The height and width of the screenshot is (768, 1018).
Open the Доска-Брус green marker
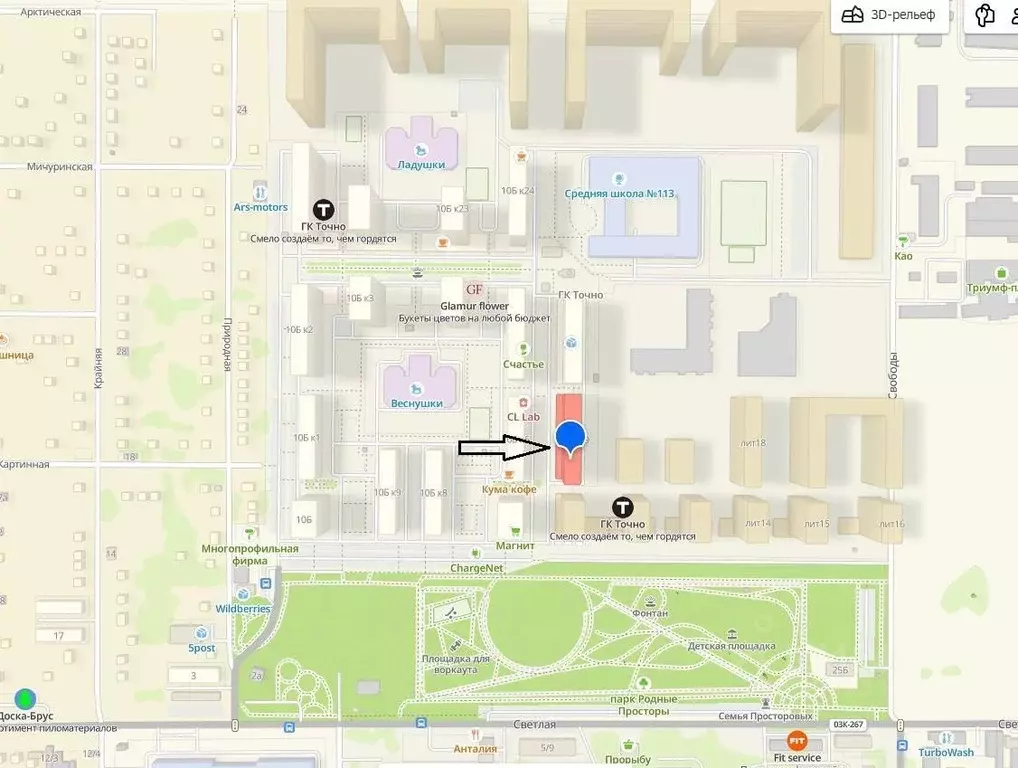click(26, 699)
